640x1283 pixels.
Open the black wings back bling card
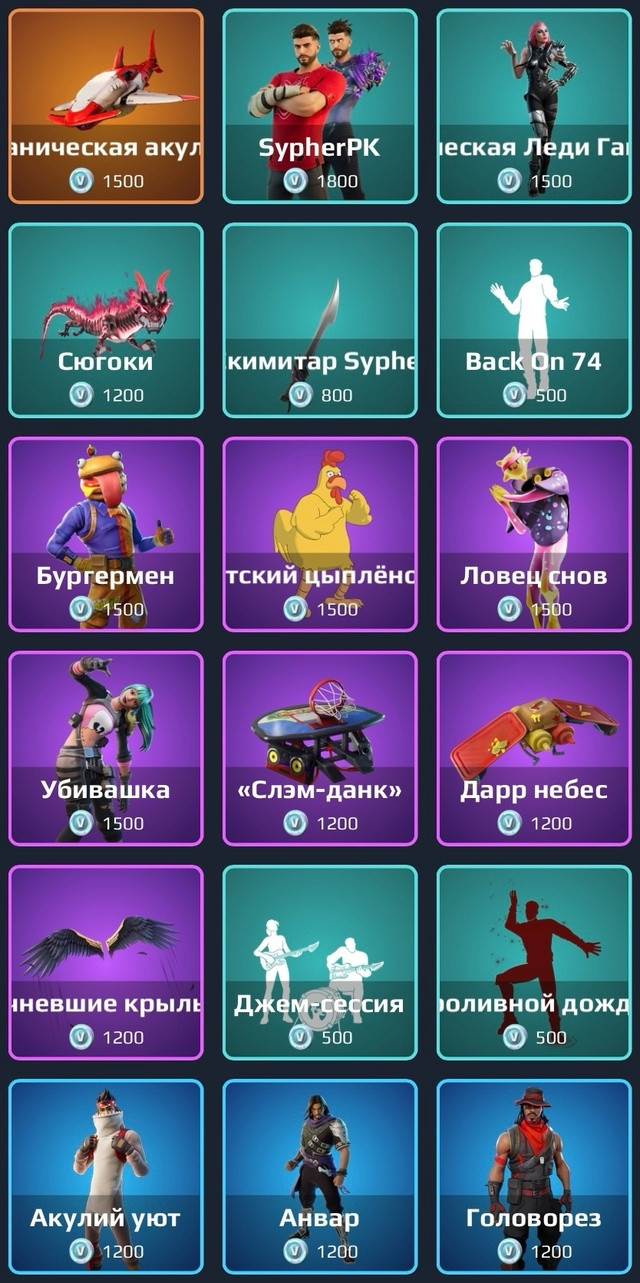coord(106,961)
